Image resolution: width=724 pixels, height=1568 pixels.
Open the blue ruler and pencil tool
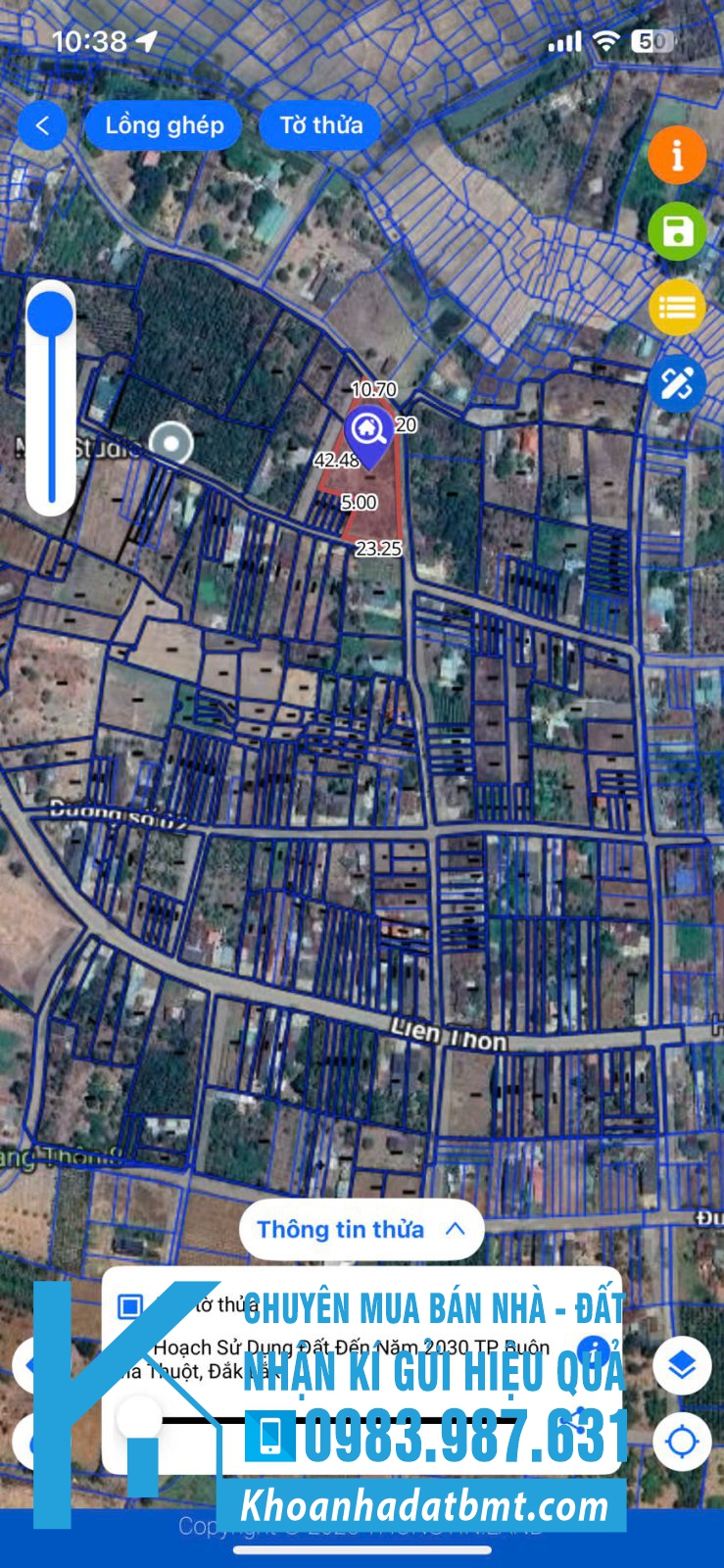(x=677, y=383)
